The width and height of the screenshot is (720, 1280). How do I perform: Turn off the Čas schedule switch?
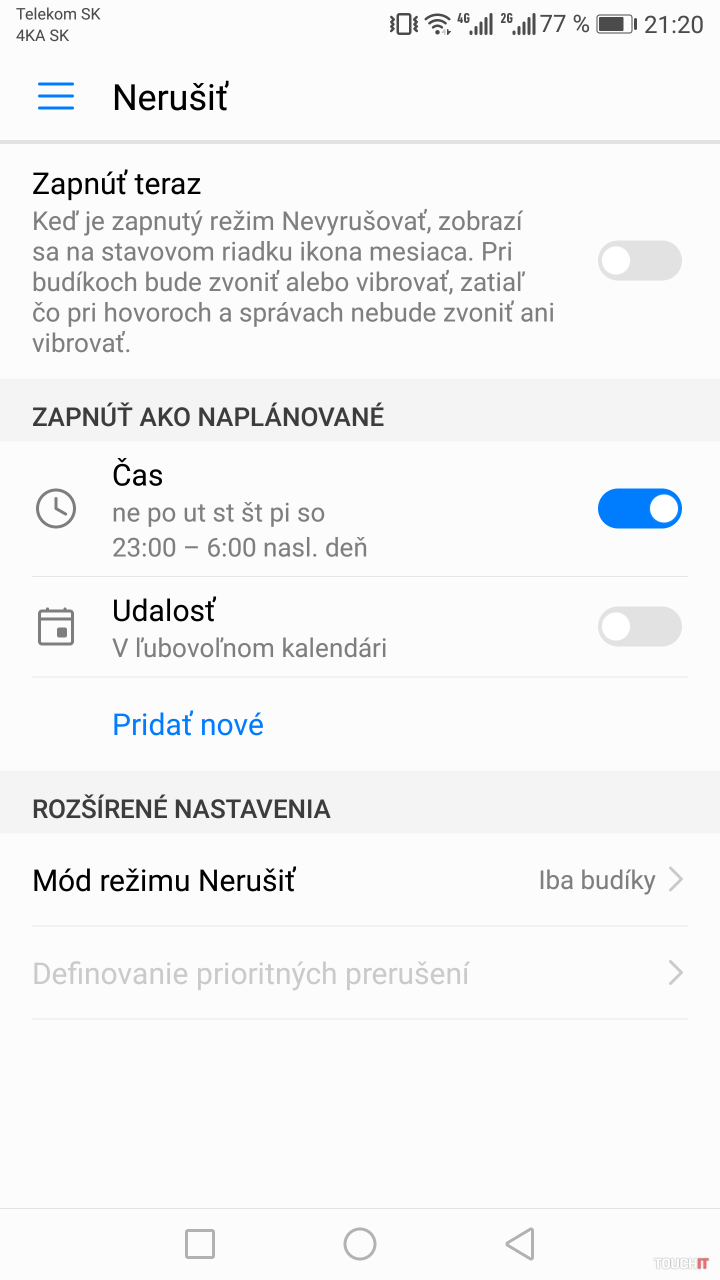639,508
